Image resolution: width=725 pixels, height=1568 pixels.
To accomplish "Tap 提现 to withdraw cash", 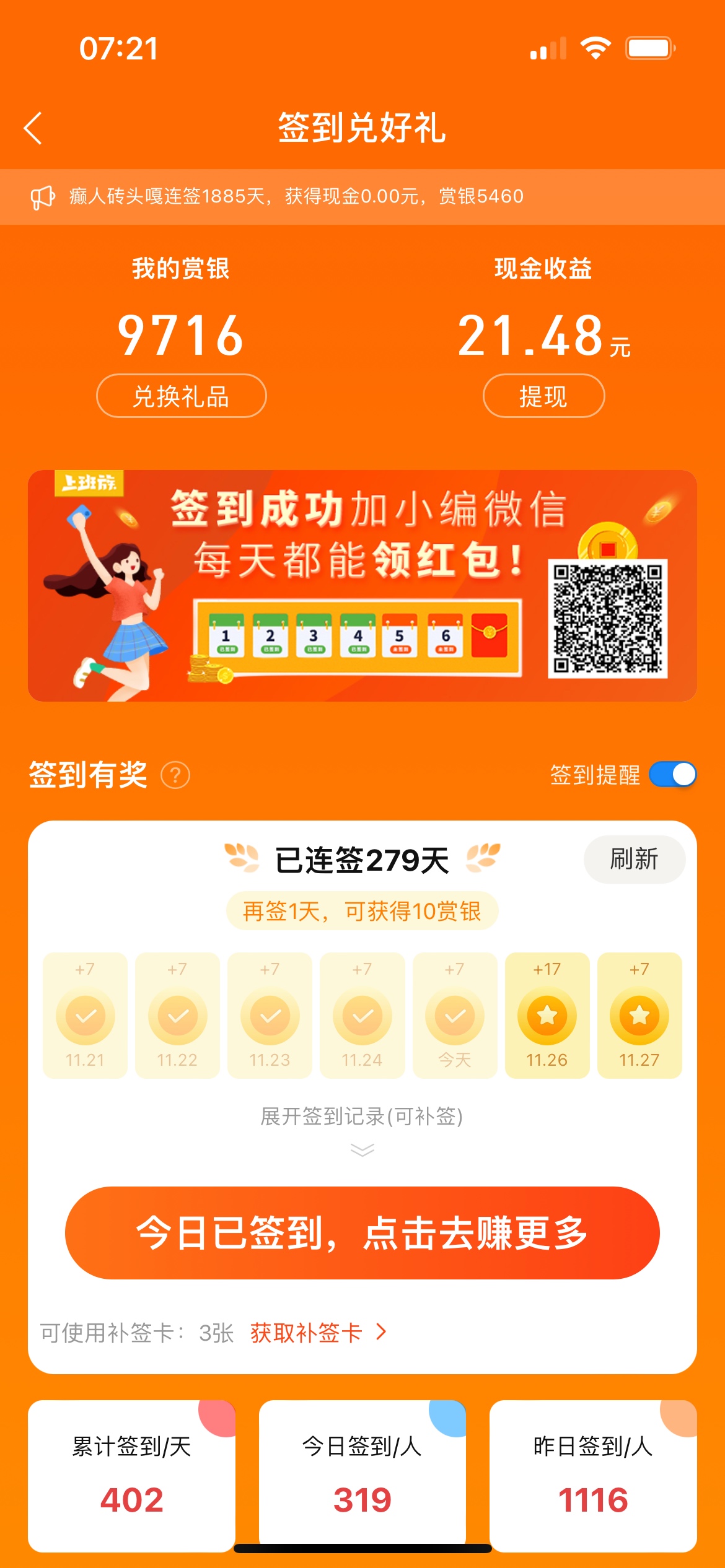I will tap(543, 396).
